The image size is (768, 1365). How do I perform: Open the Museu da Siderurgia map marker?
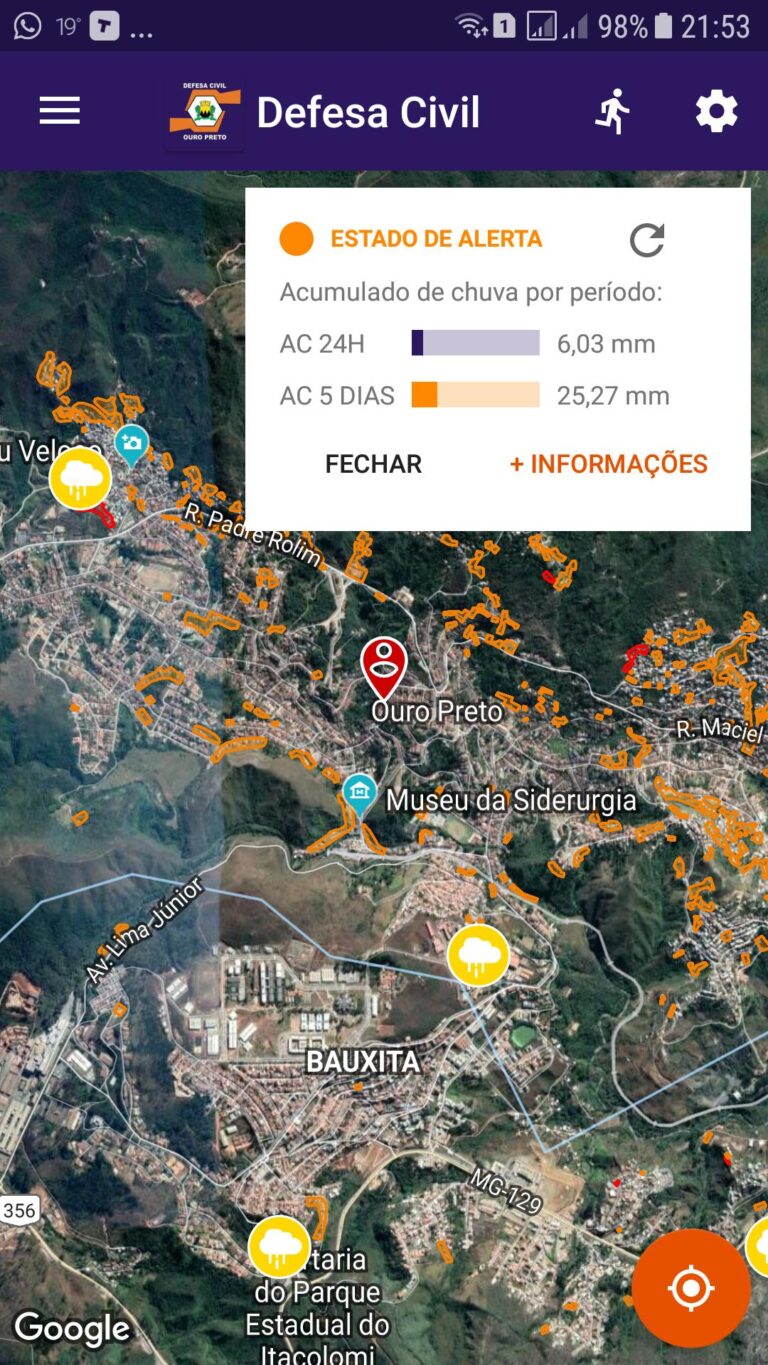(x=360, y=797)
